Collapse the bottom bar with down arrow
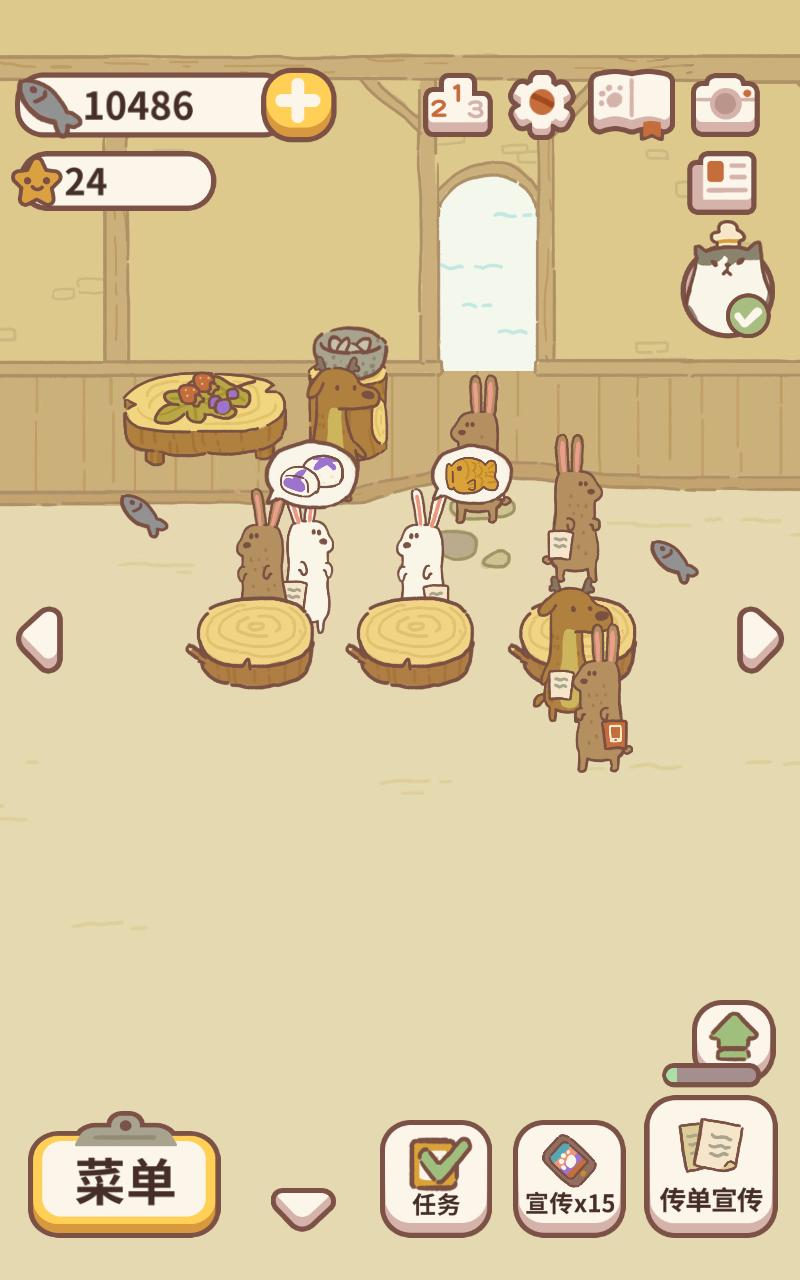 [303, 1206]
